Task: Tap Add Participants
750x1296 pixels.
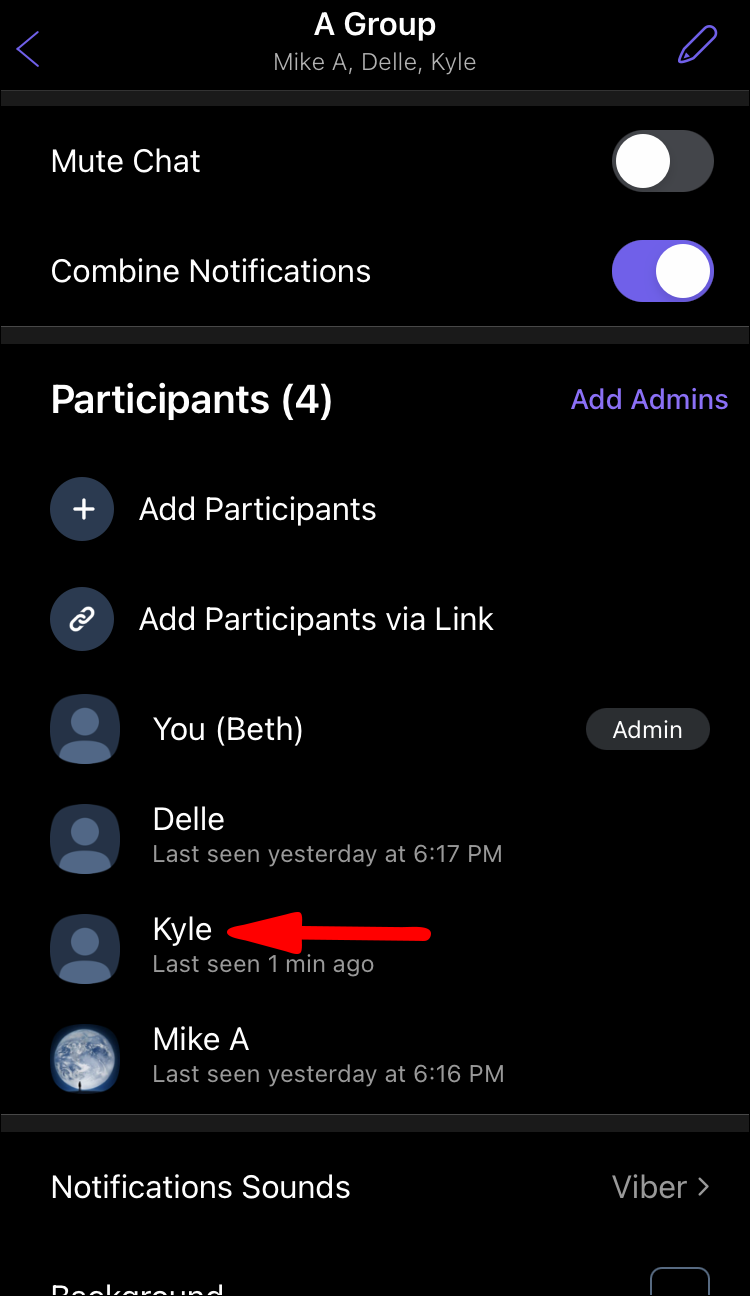Action: tap(257, 509)
